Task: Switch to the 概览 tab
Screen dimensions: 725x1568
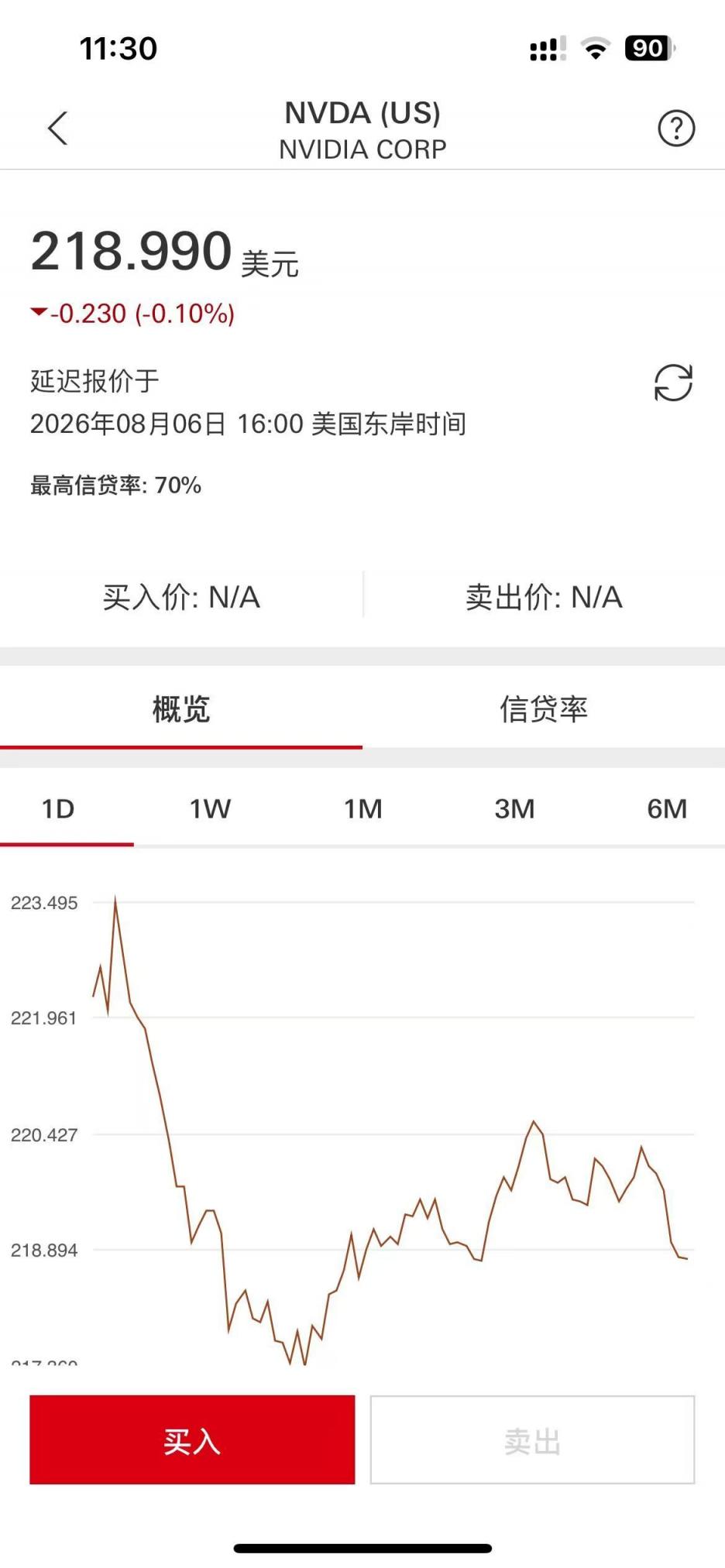Action: click(x=181, y=709)
